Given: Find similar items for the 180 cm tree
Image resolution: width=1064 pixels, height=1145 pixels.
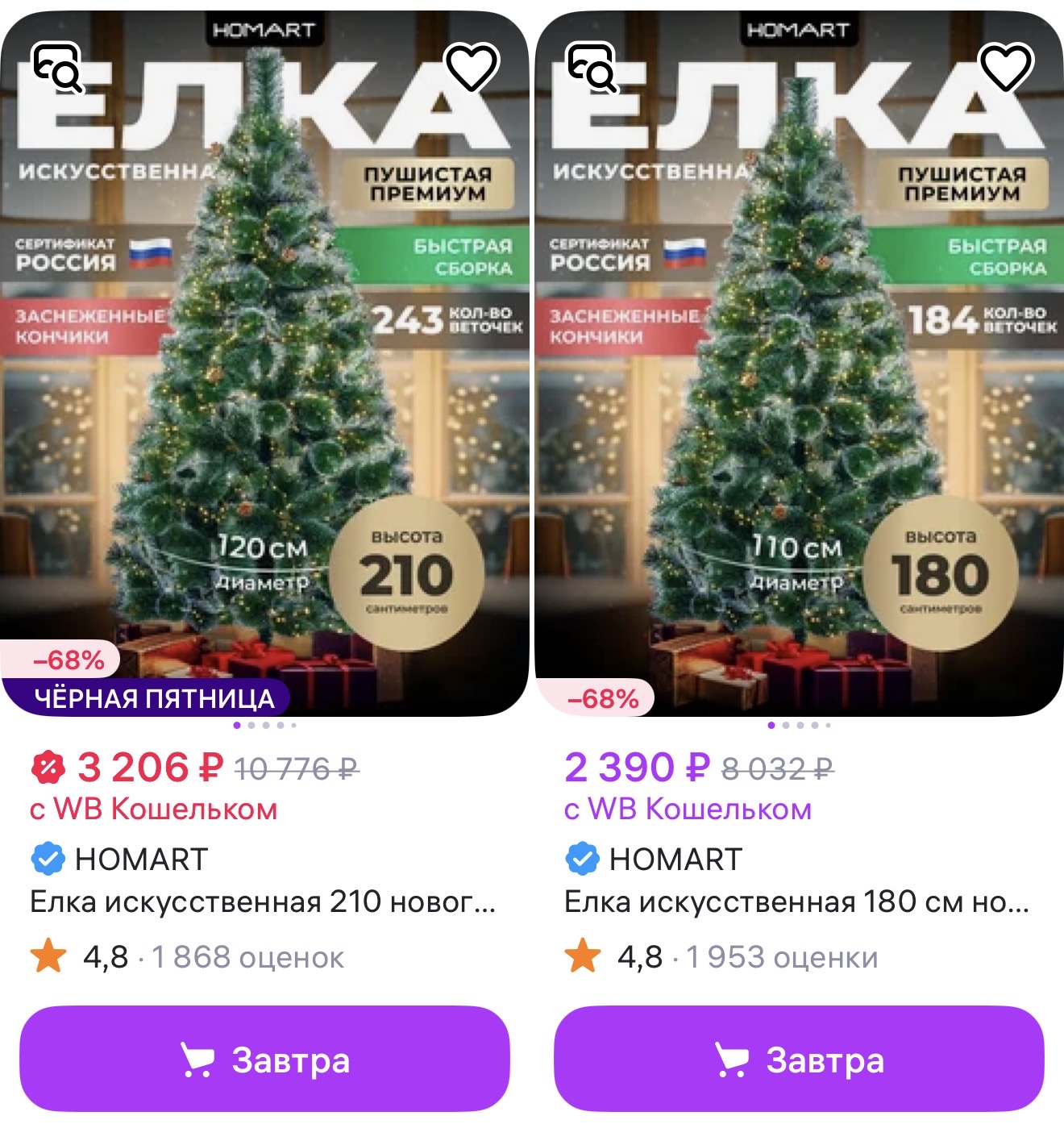Looking at the screenshot, I should click(x=592, y=68).
